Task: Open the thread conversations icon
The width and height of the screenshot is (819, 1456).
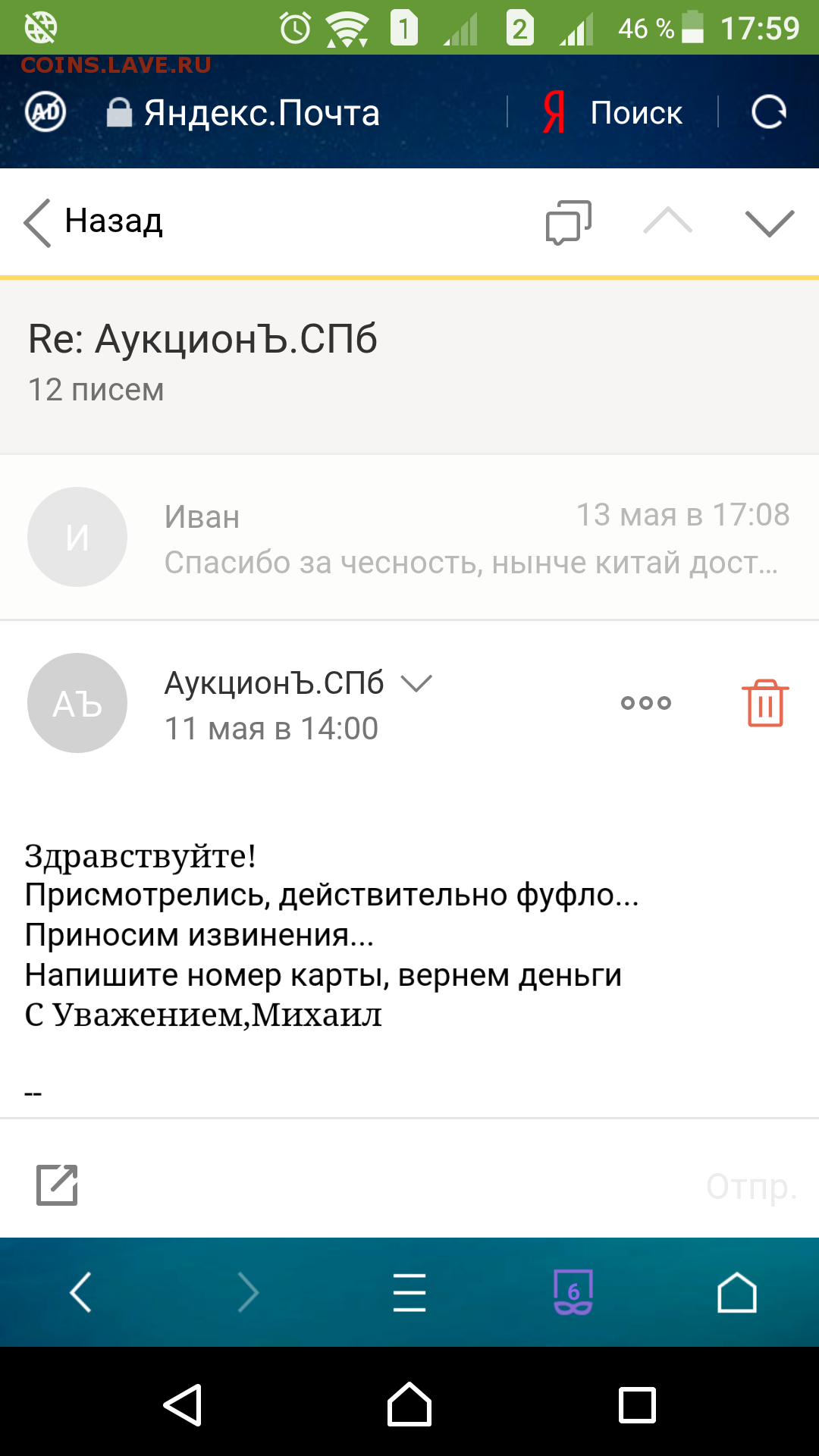Action: [568, 222]
